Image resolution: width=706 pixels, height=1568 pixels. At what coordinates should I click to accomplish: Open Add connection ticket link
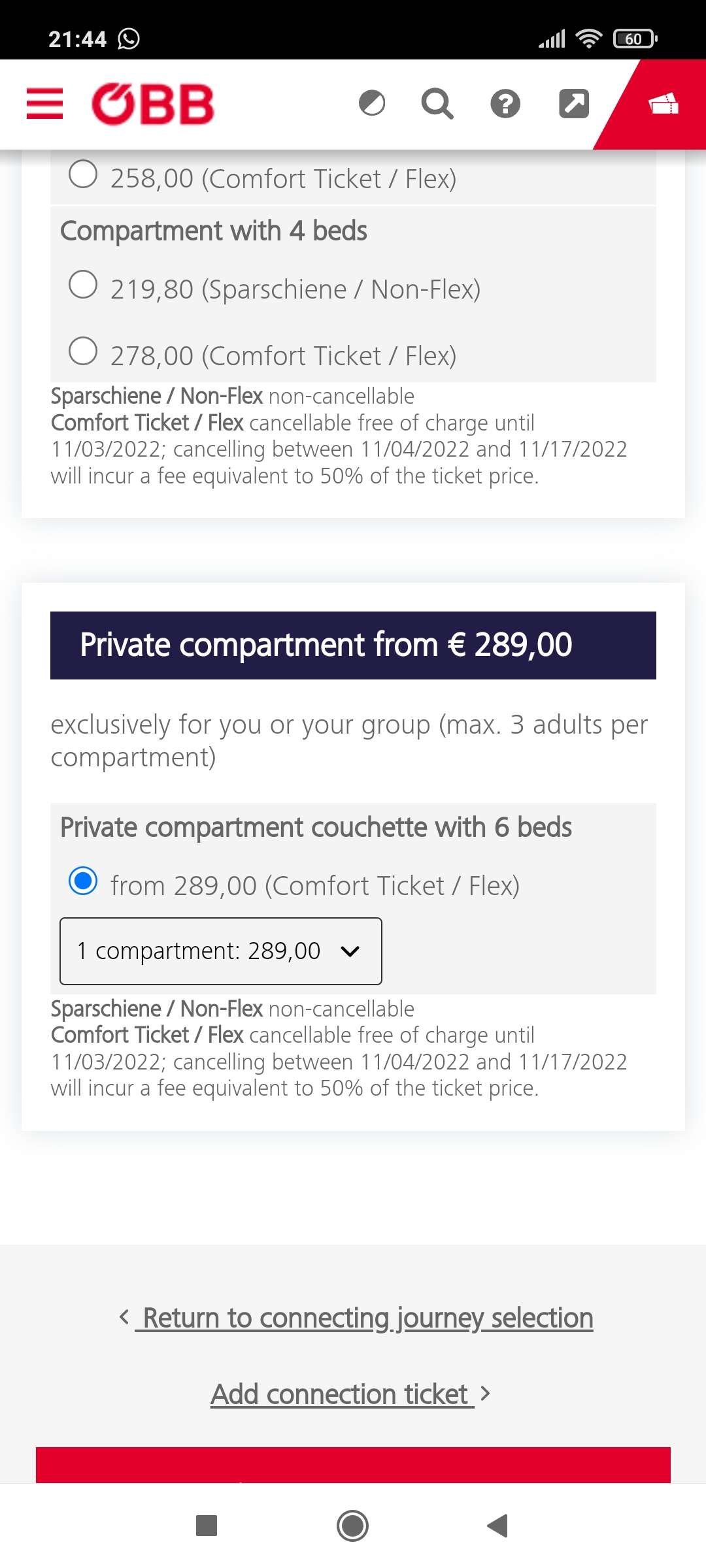(x=350, y=1394)
